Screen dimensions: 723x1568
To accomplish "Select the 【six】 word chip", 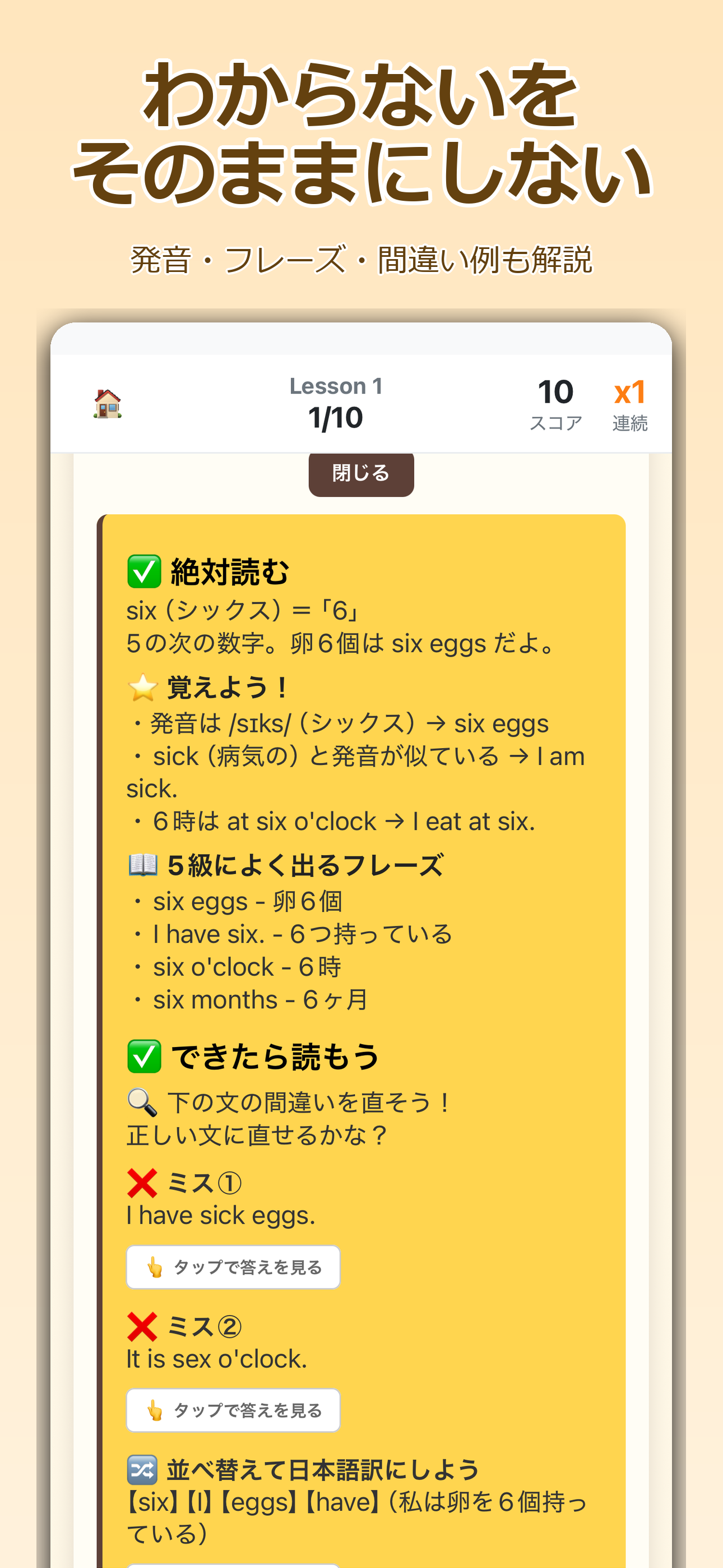I will click(x=154, y=1502).
